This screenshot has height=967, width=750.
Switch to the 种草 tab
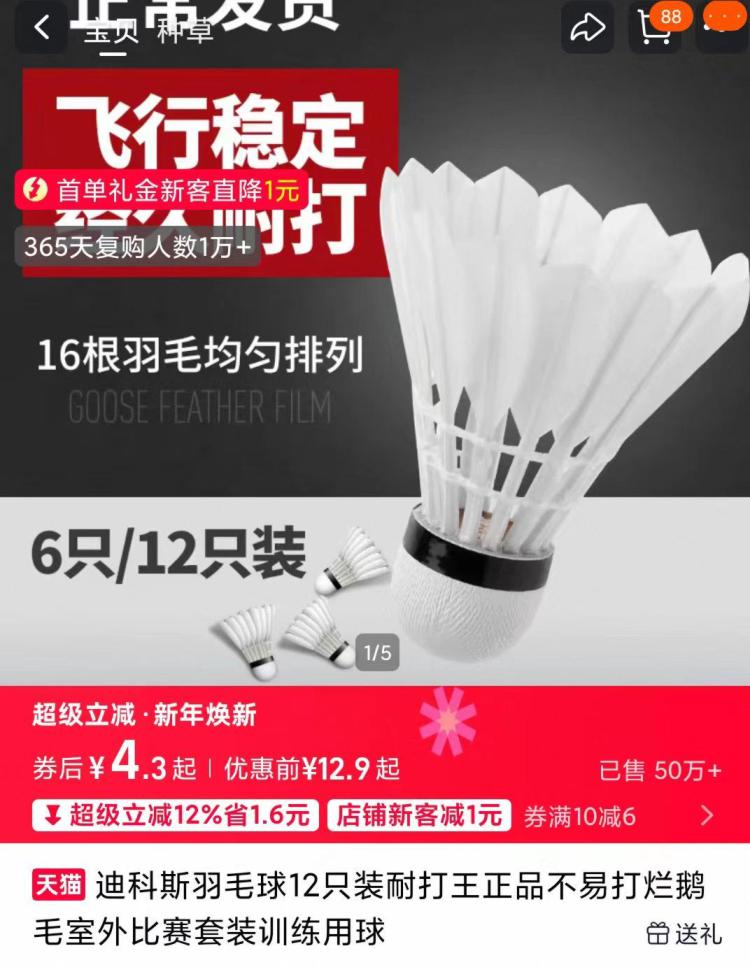point(185,32)
